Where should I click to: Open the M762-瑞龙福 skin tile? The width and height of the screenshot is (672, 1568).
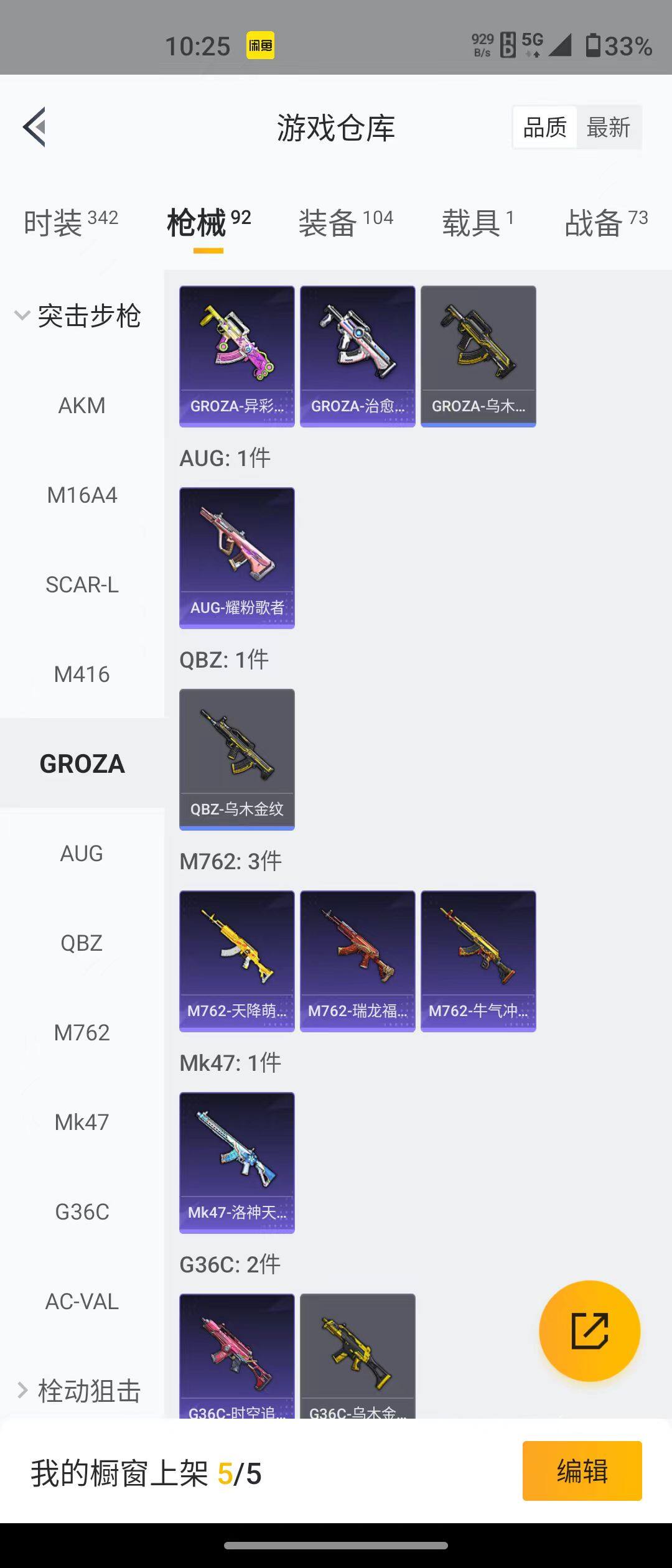pyautogui.click(x=358, y=961)
